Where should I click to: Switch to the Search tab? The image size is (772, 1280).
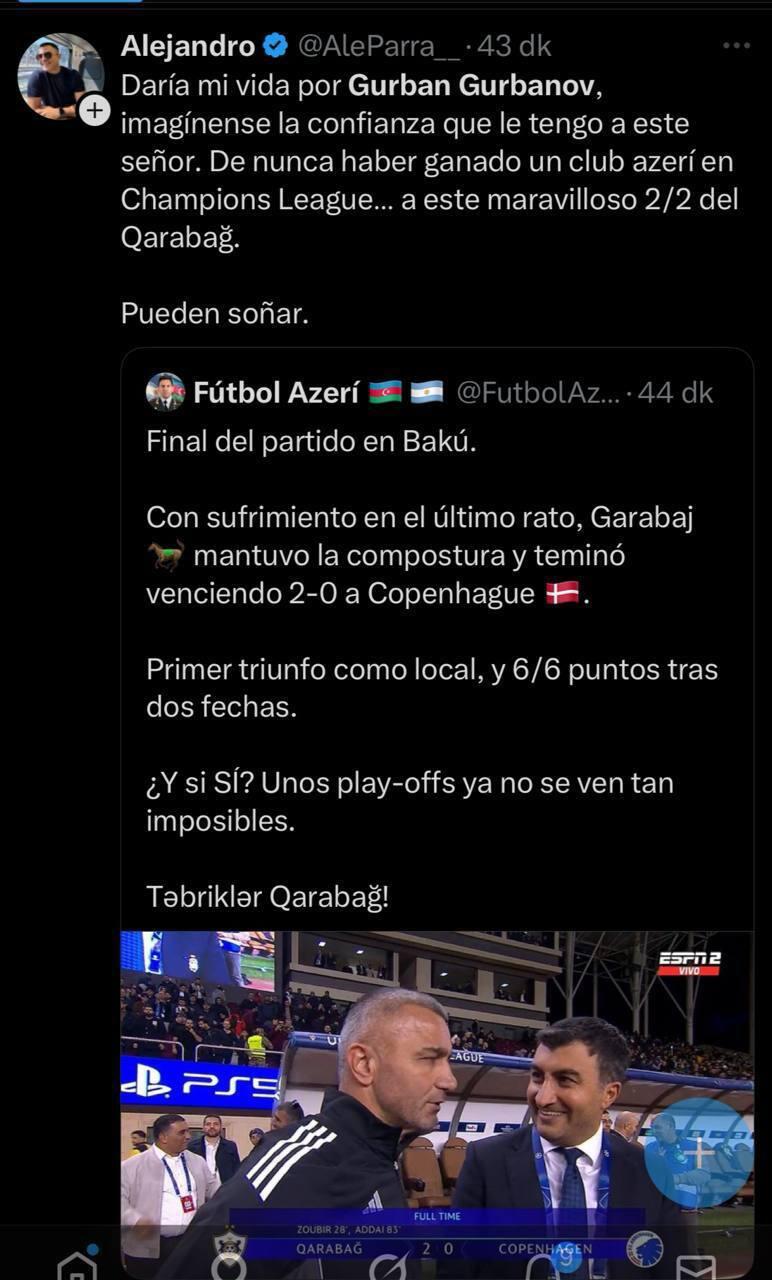(x=231, y=1265)
